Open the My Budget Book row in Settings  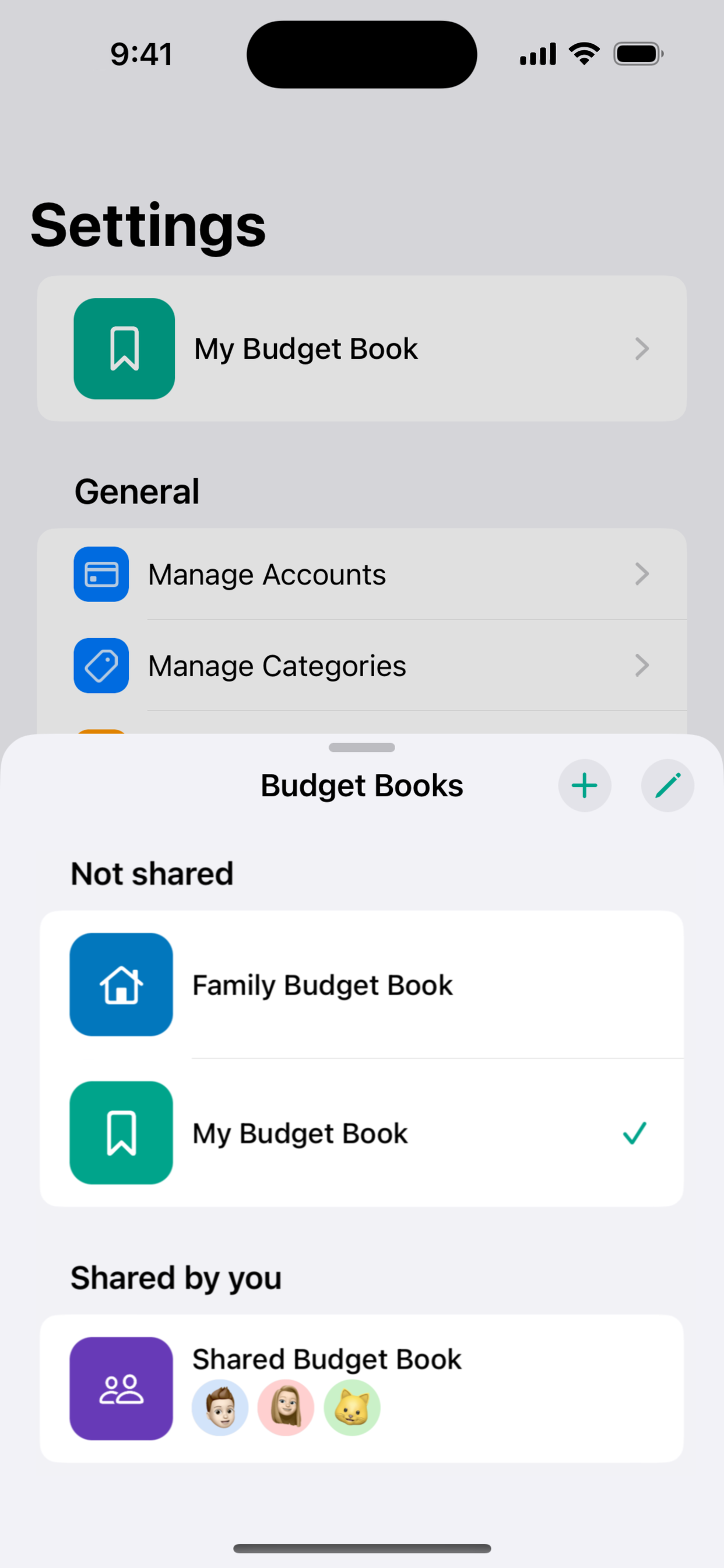361,348
